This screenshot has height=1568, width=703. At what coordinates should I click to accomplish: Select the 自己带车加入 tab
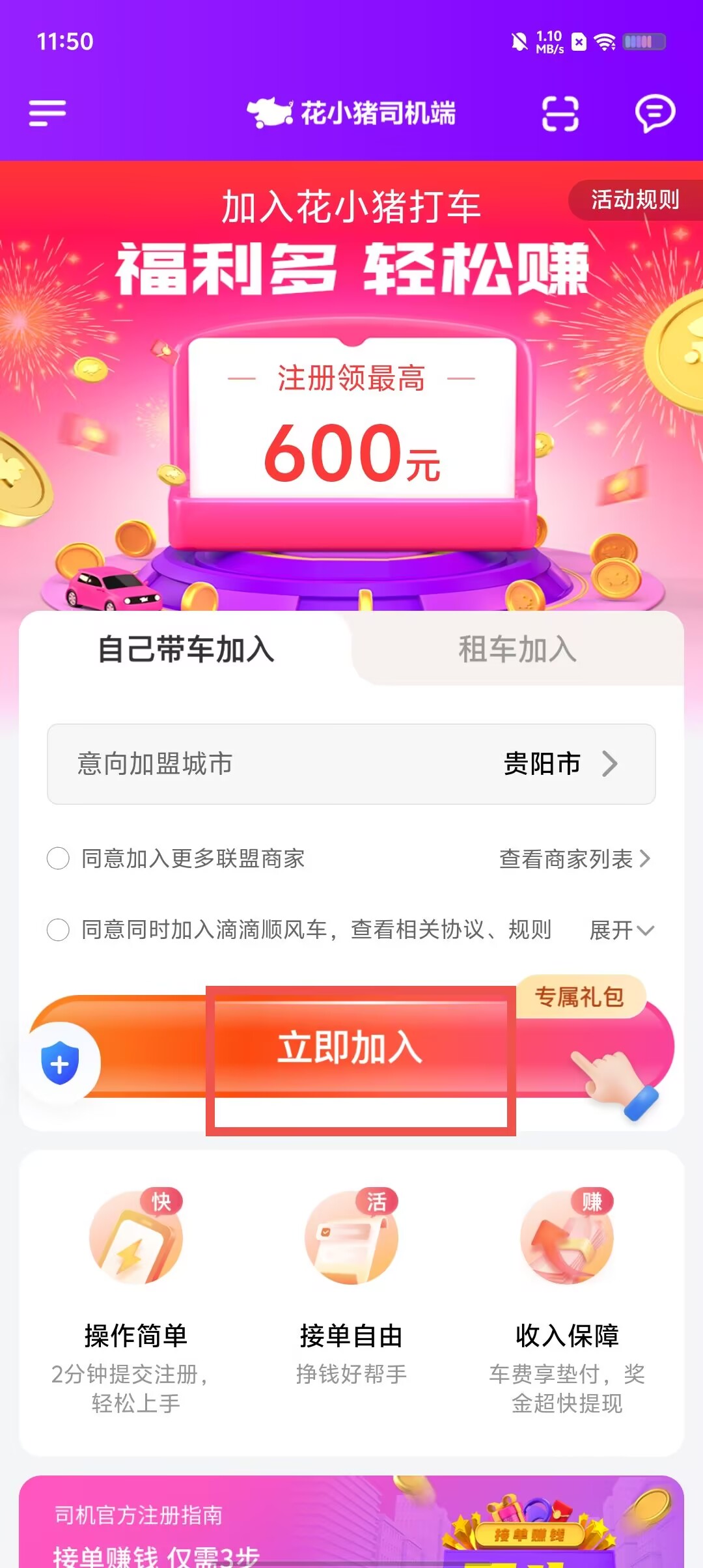(x=186, y=649)
